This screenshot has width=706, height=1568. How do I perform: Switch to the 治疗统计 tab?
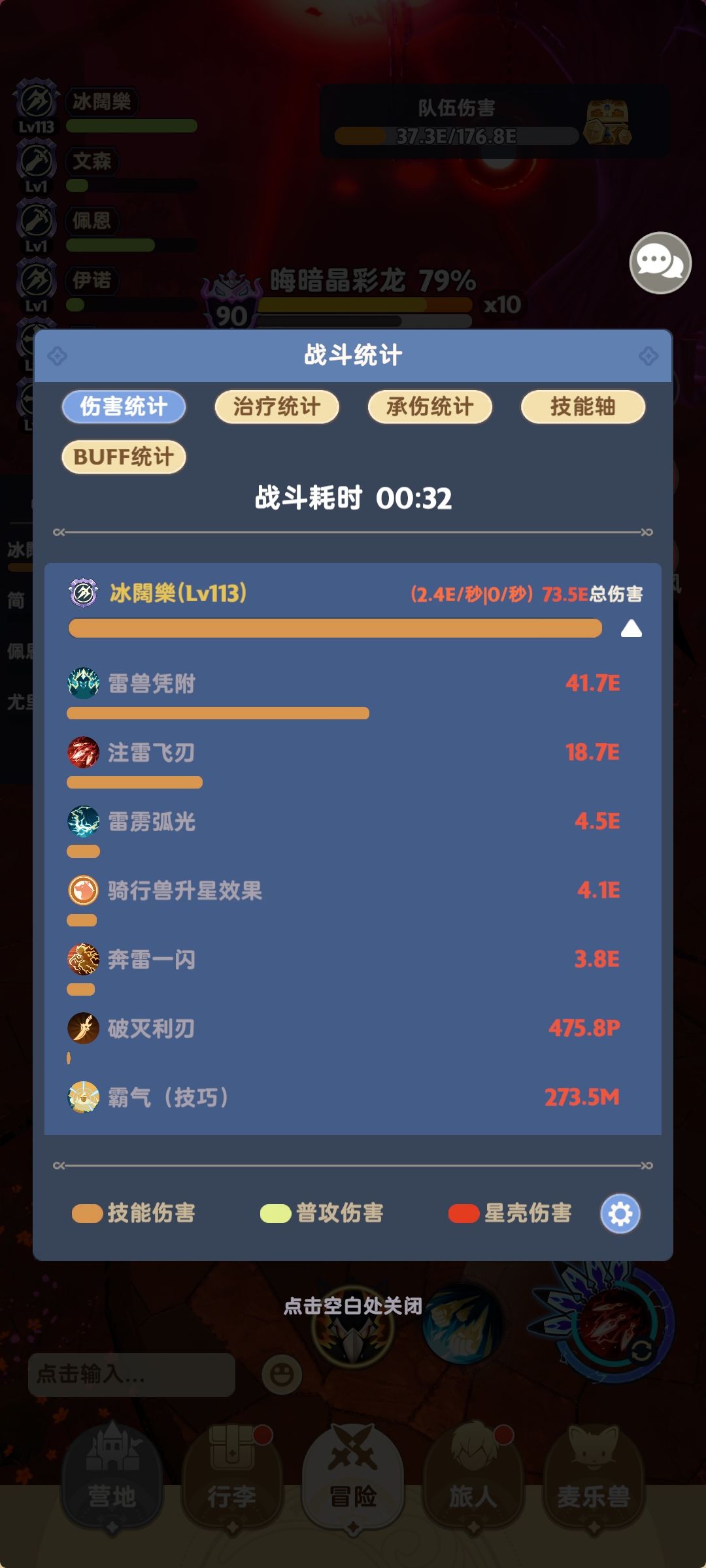pos(276,406)
